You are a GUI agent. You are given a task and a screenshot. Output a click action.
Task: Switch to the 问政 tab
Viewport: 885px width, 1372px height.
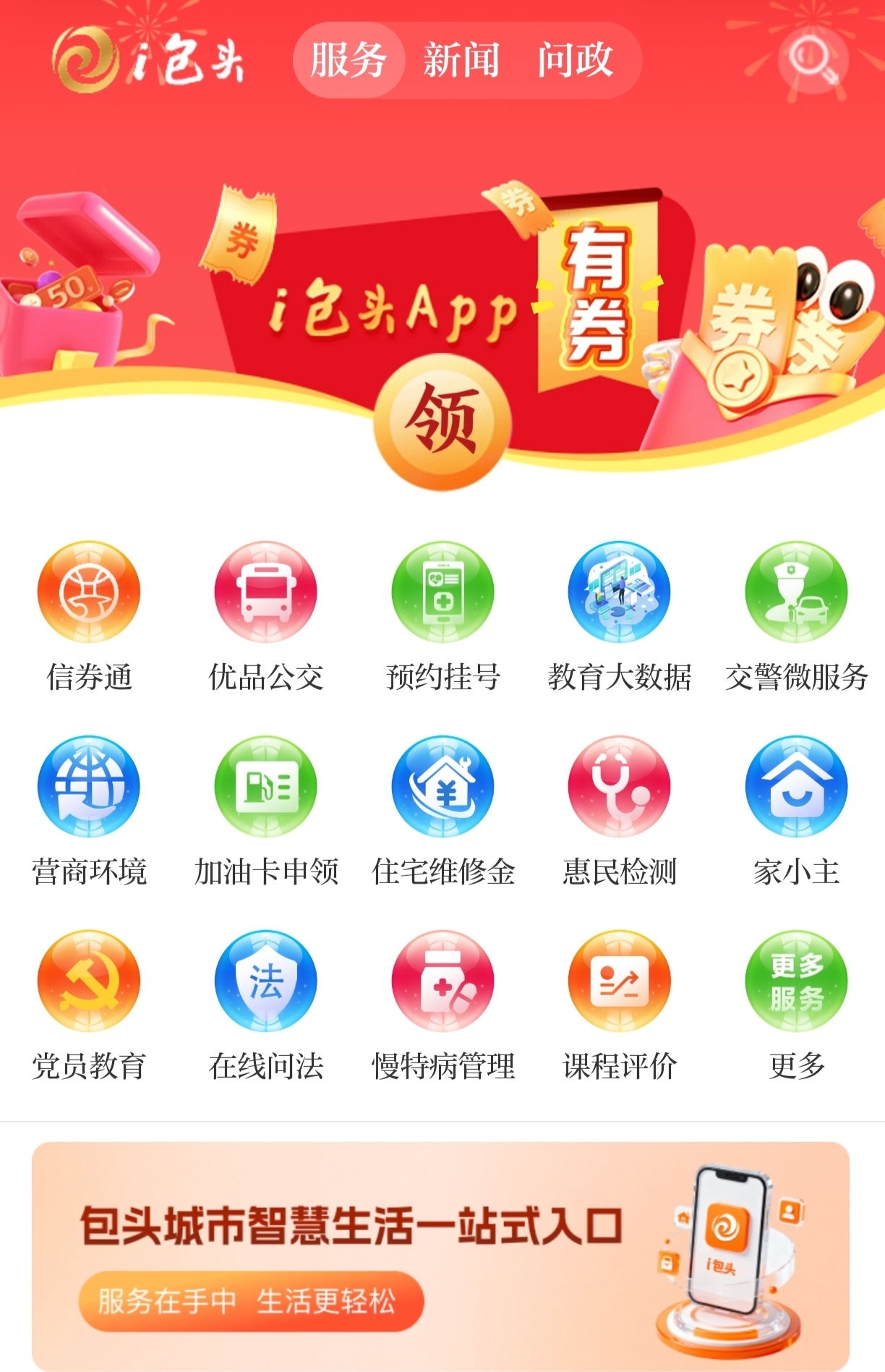point(575,60)
